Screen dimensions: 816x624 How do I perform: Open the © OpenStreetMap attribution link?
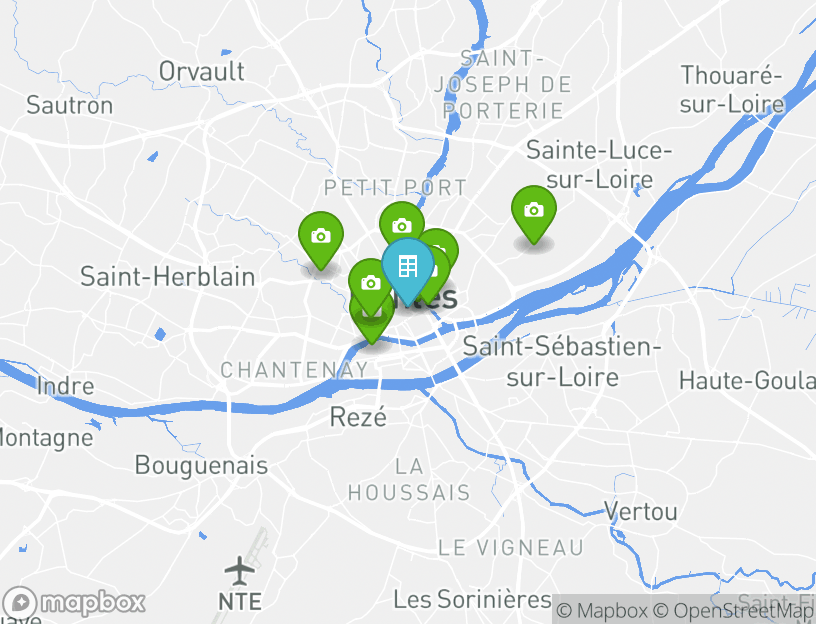pos(735,610)
